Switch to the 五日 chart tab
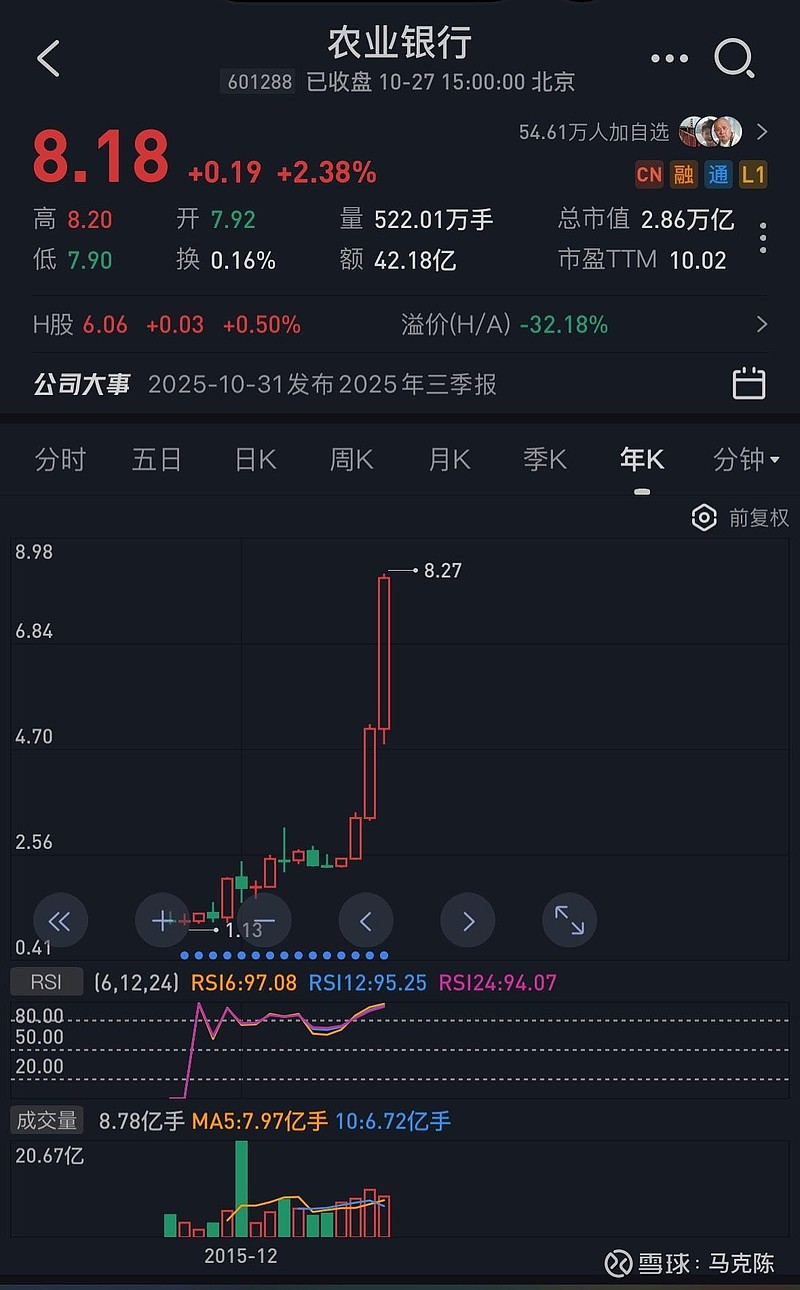This screenshot has width=800, height=1290. pyautogui.click(x=157, y=460)
